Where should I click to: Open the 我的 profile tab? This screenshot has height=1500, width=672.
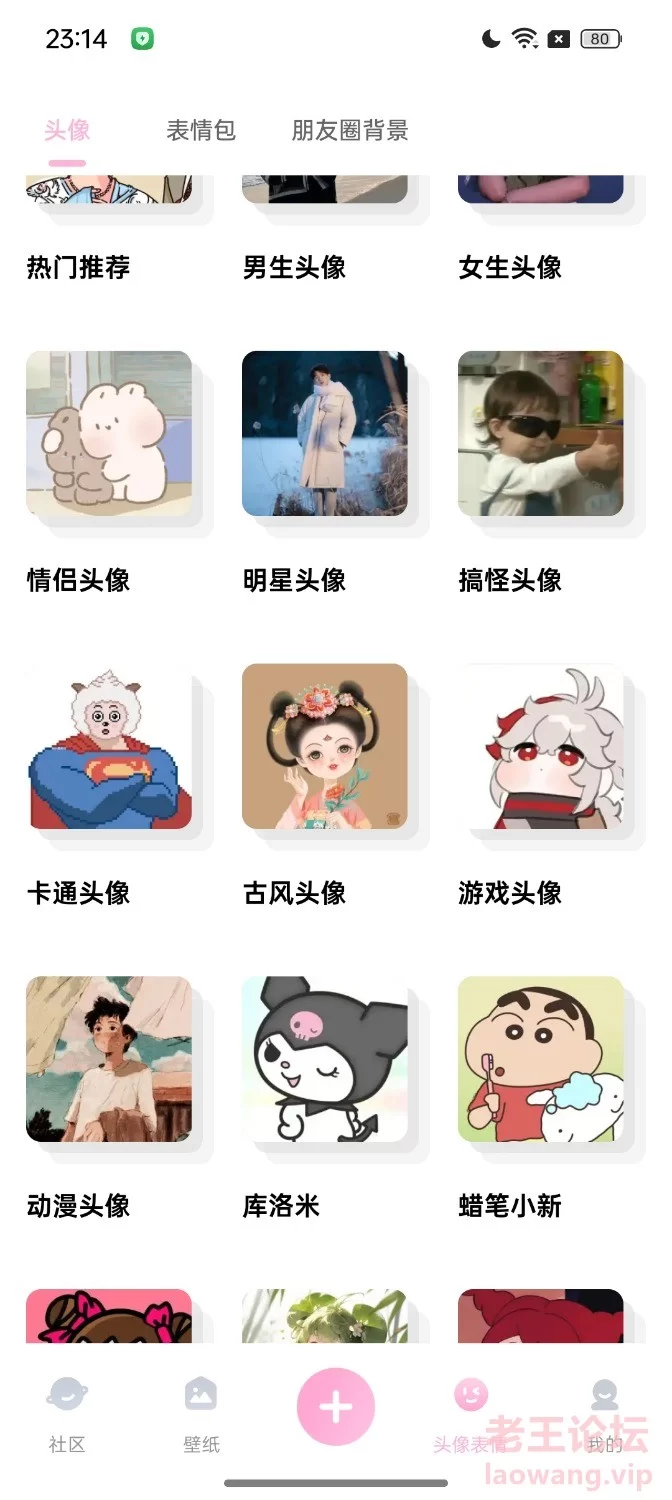[x=605, y=1414]
